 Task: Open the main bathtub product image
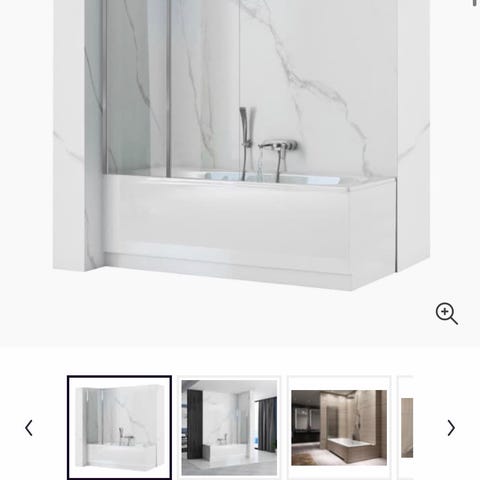pyautogui.click(x=241, y=145)
